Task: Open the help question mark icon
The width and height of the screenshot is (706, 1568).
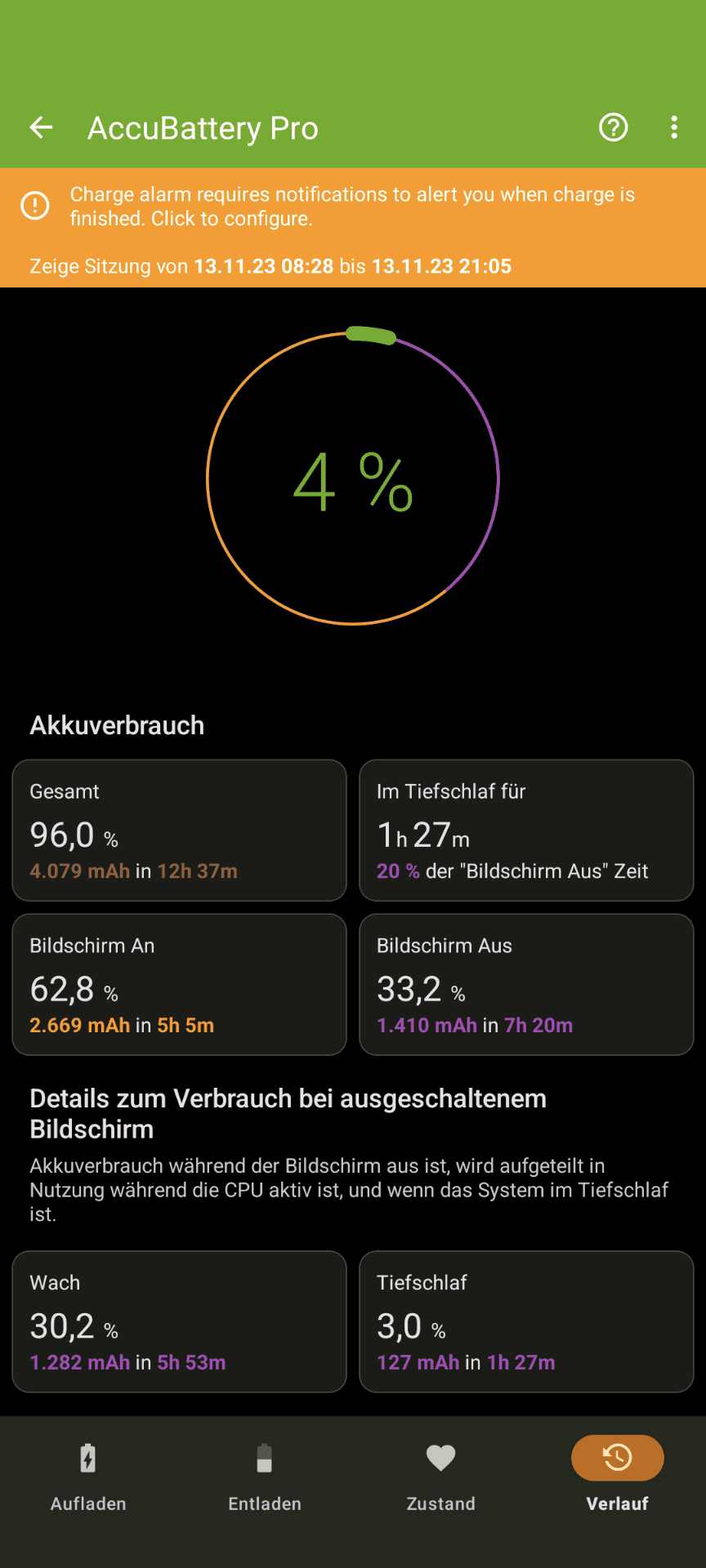Action: coord(613,127)
